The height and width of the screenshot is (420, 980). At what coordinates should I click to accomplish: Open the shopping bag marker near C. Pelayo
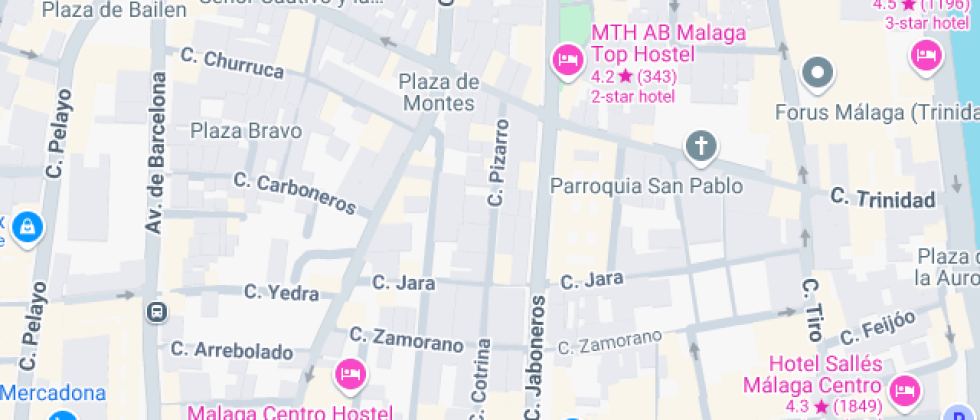[x=28, y=226]
